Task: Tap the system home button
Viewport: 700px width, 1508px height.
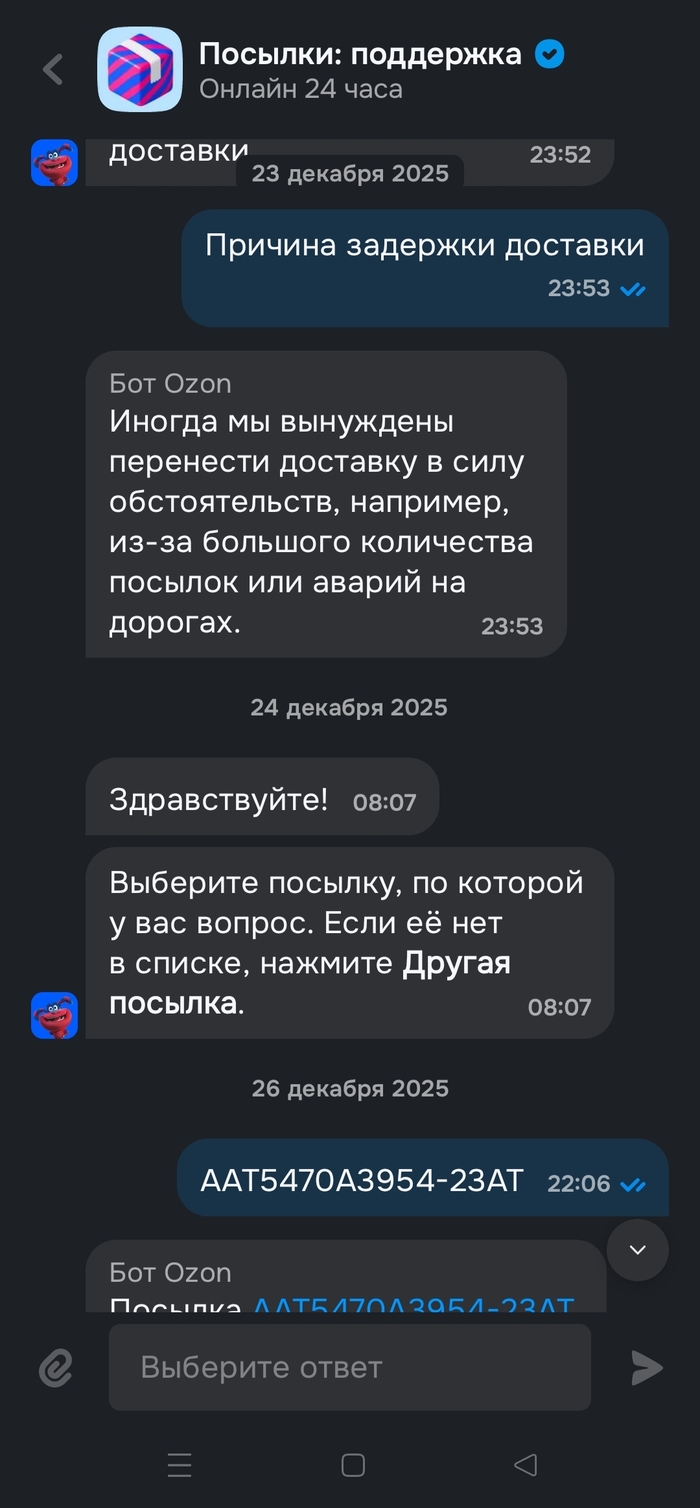Action: click(352, 1465)
